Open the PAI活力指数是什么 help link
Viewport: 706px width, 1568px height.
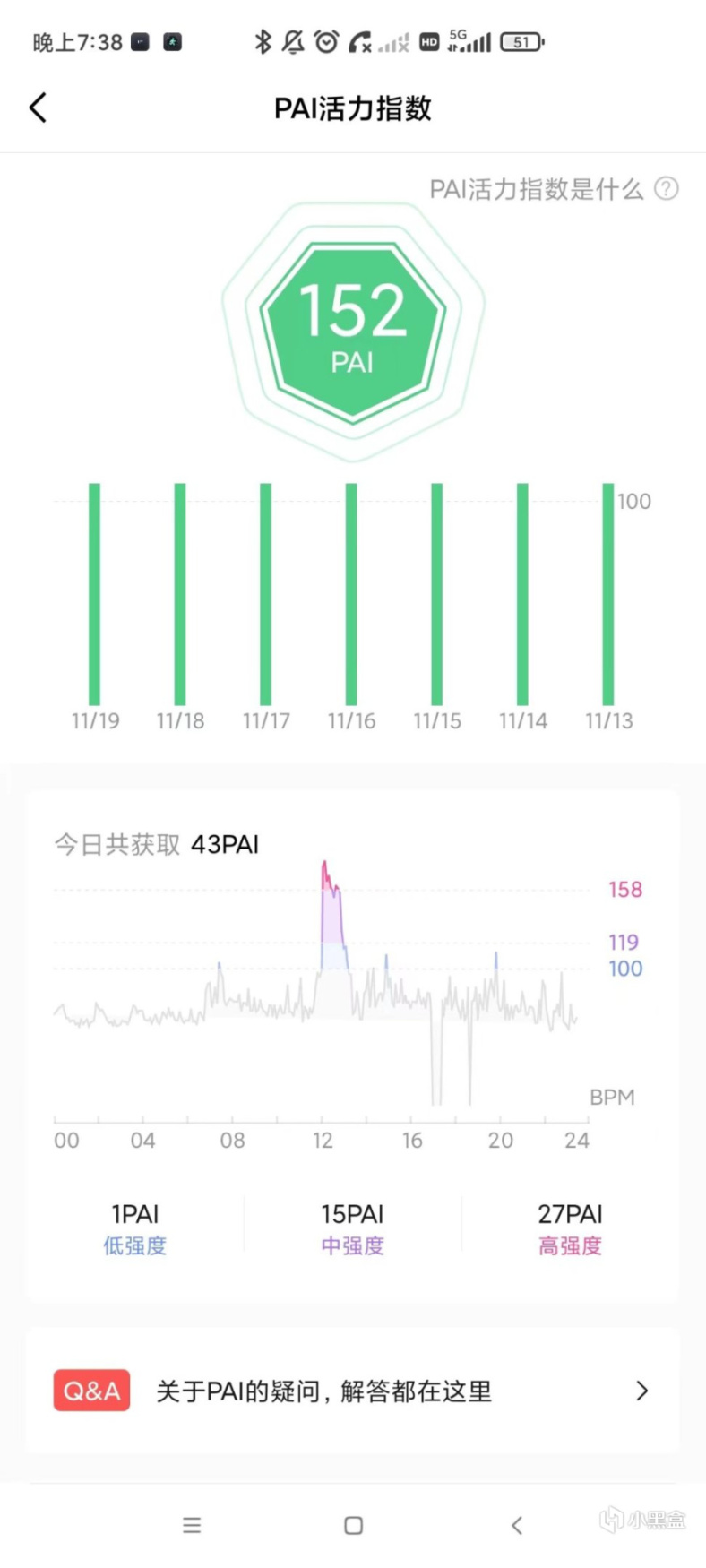[x=553, y=189]
